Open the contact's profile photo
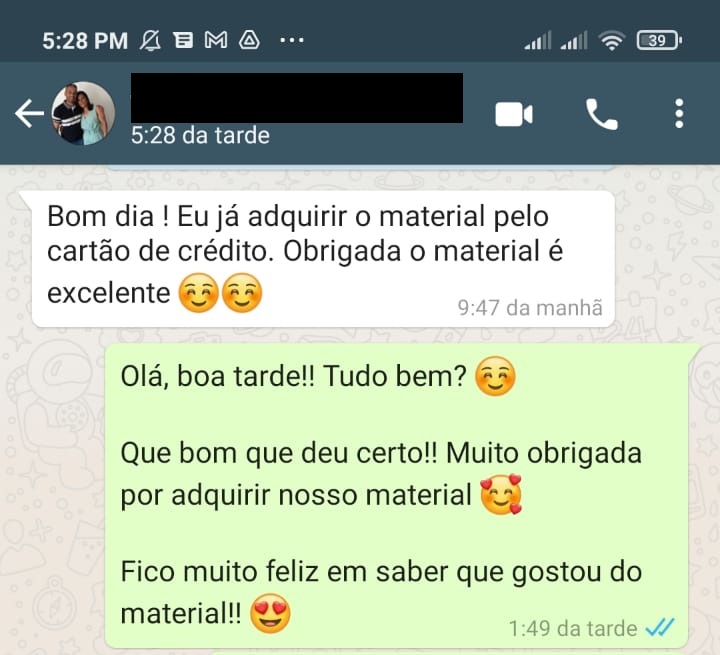This screenshot has width=720, height=655. click(x=83, y=114)
